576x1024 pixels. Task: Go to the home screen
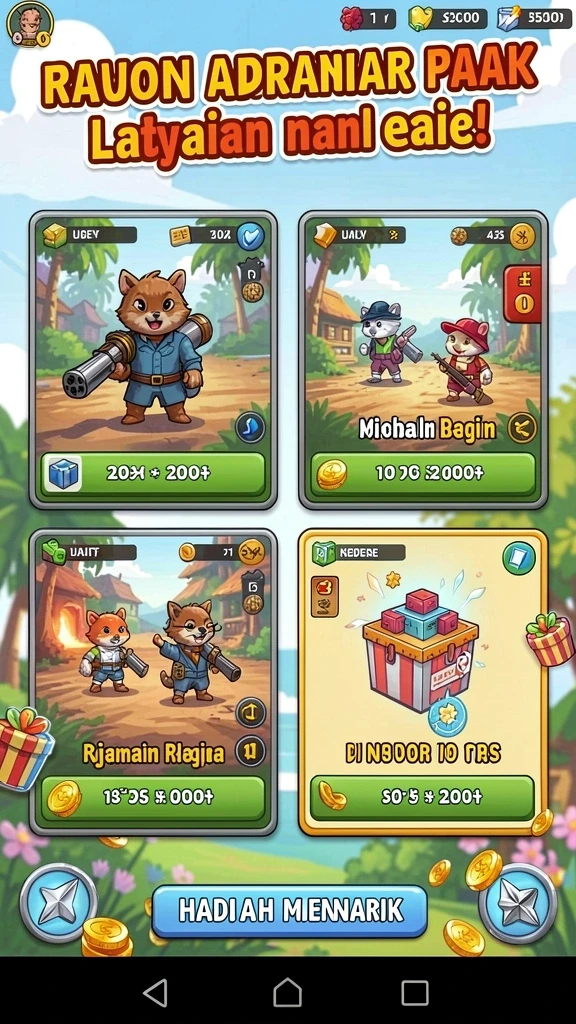tap(287, 992)
